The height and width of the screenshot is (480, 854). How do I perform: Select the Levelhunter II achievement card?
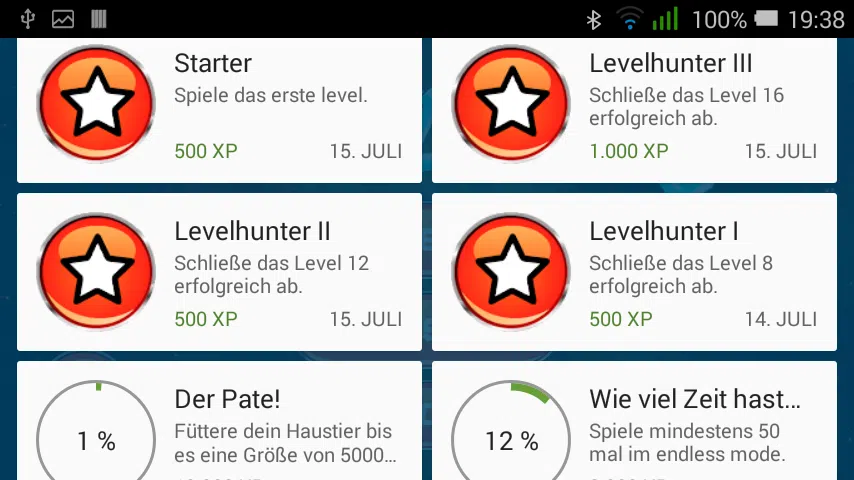(x=219, y=272)
